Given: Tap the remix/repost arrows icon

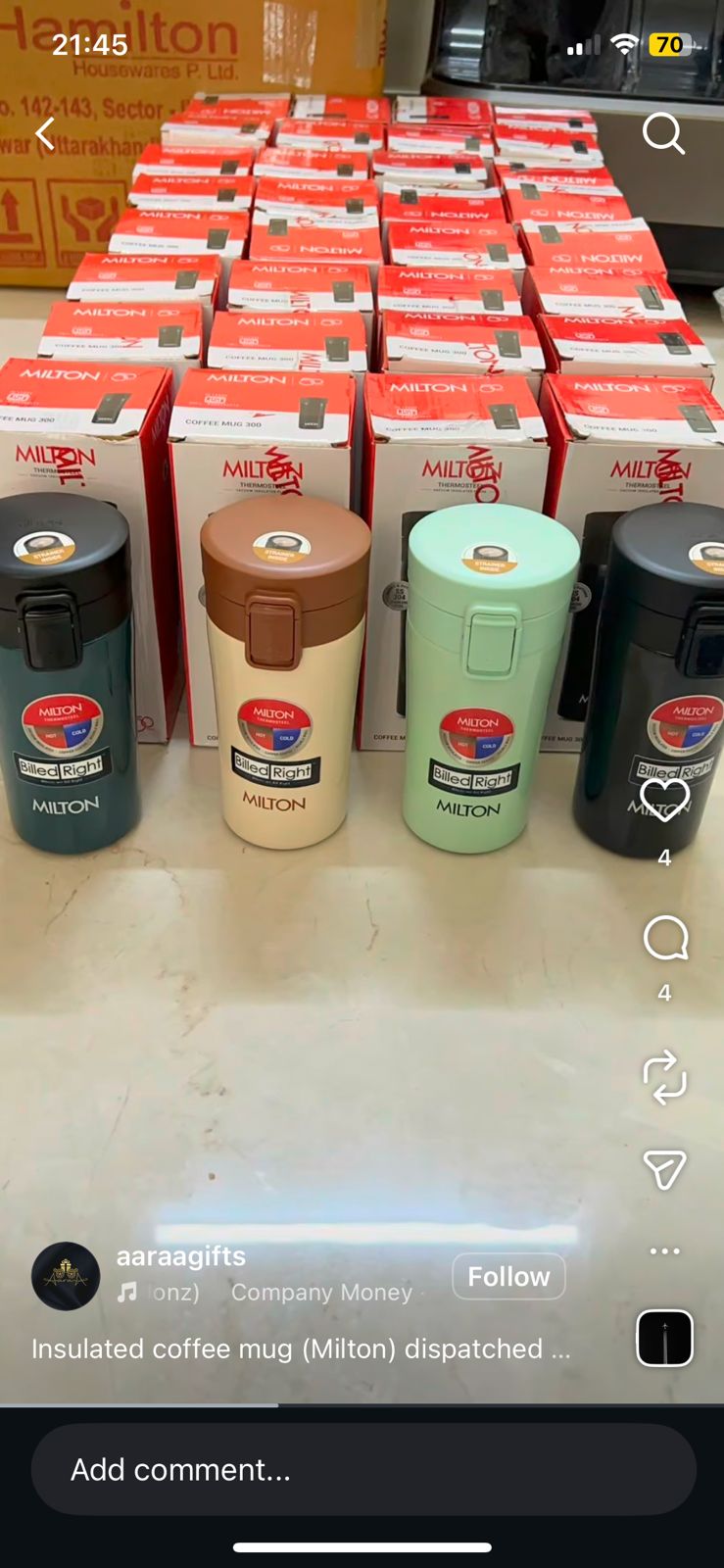Looking at the screenshot, I should [x=665, y=1077].
